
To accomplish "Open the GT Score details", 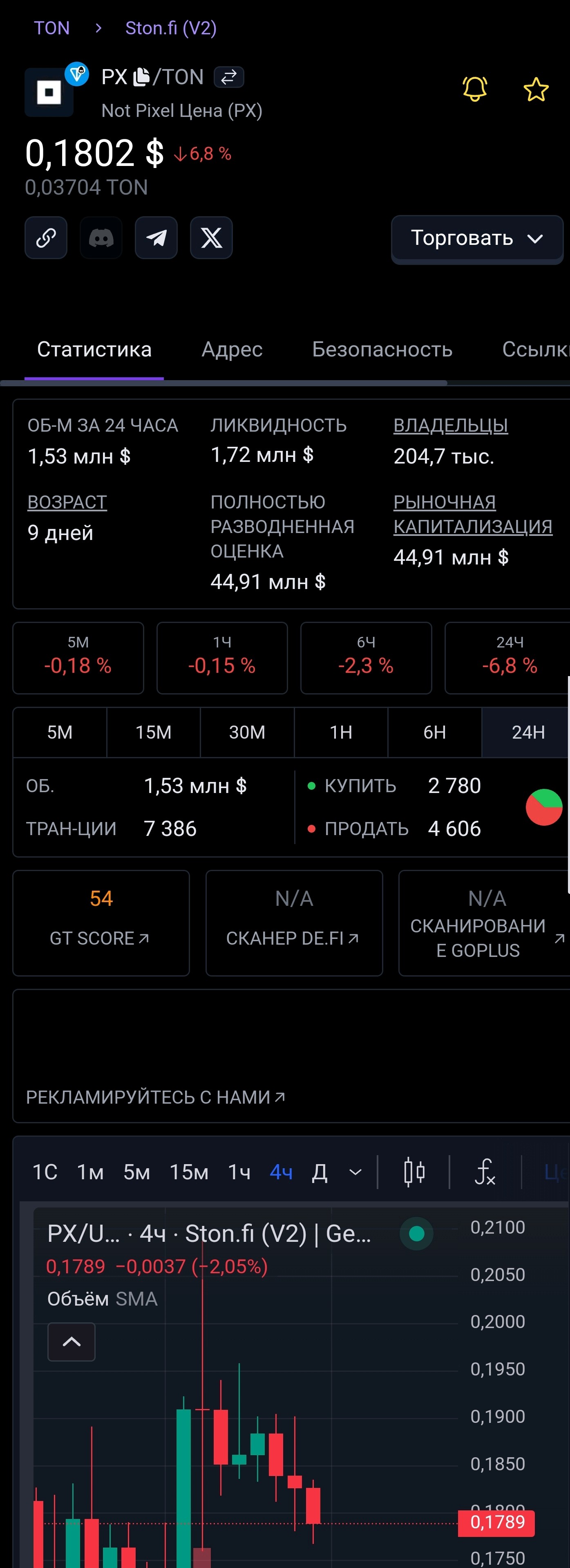I will pos(101,923).
